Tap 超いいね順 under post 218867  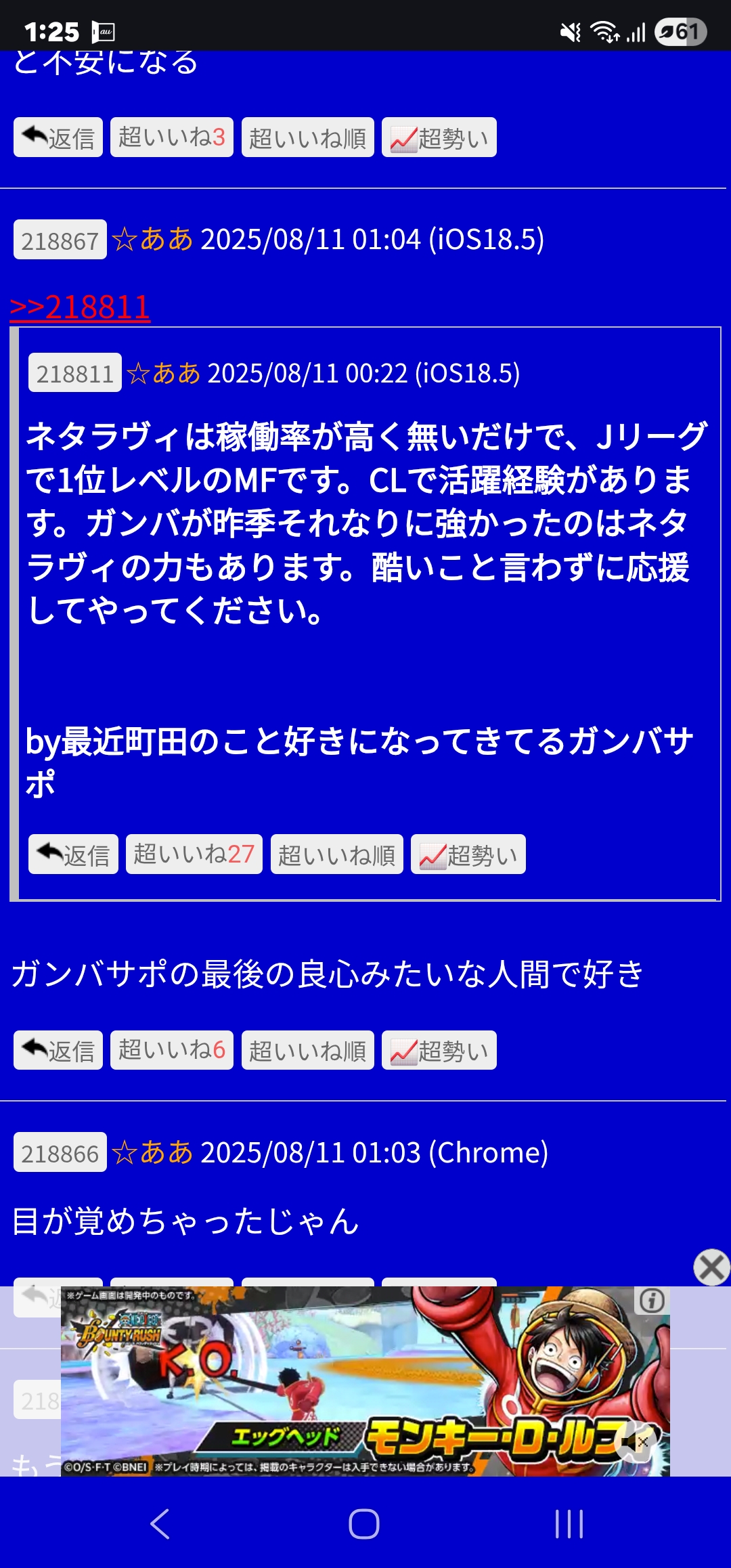pos(308,1050)
